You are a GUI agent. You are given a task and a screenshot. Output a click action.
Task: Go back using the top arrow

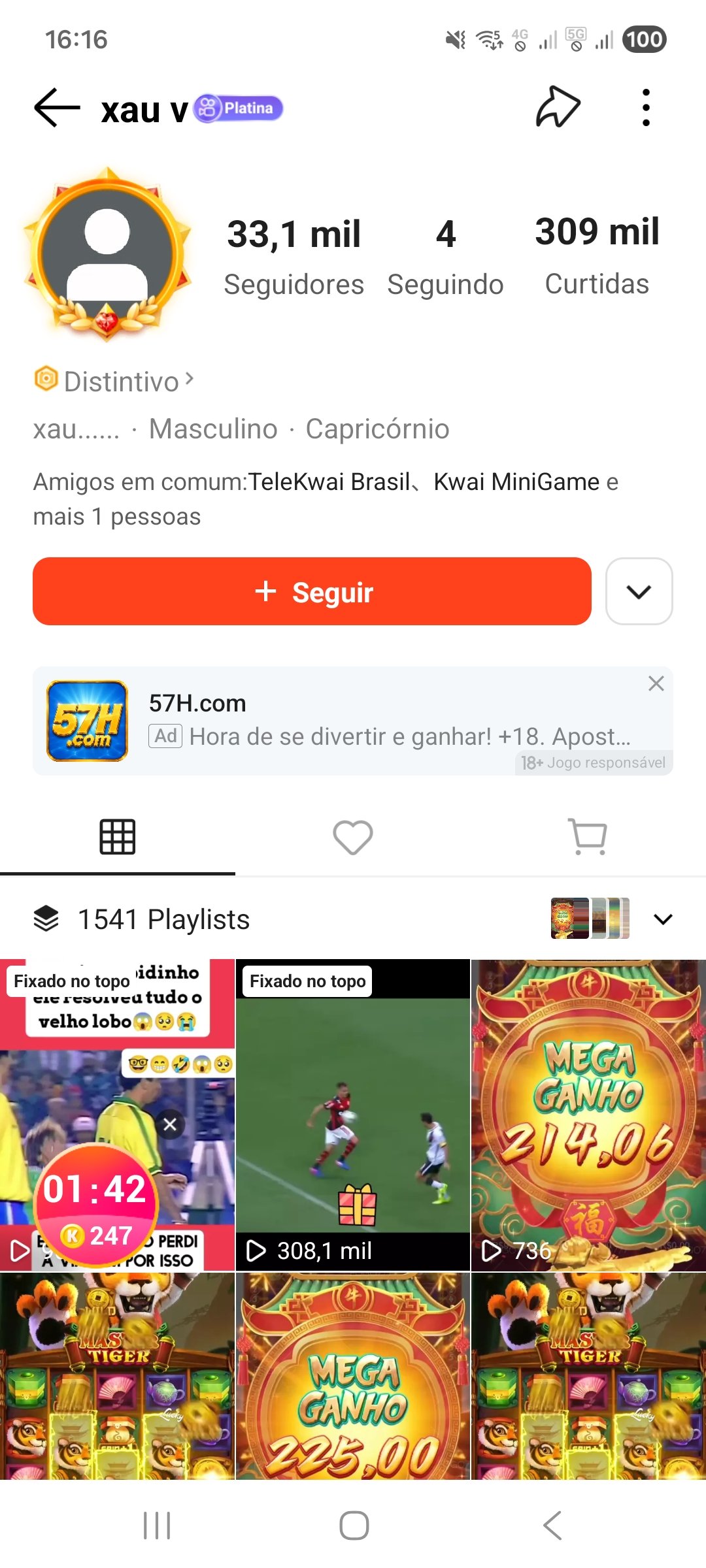point(57,108)
